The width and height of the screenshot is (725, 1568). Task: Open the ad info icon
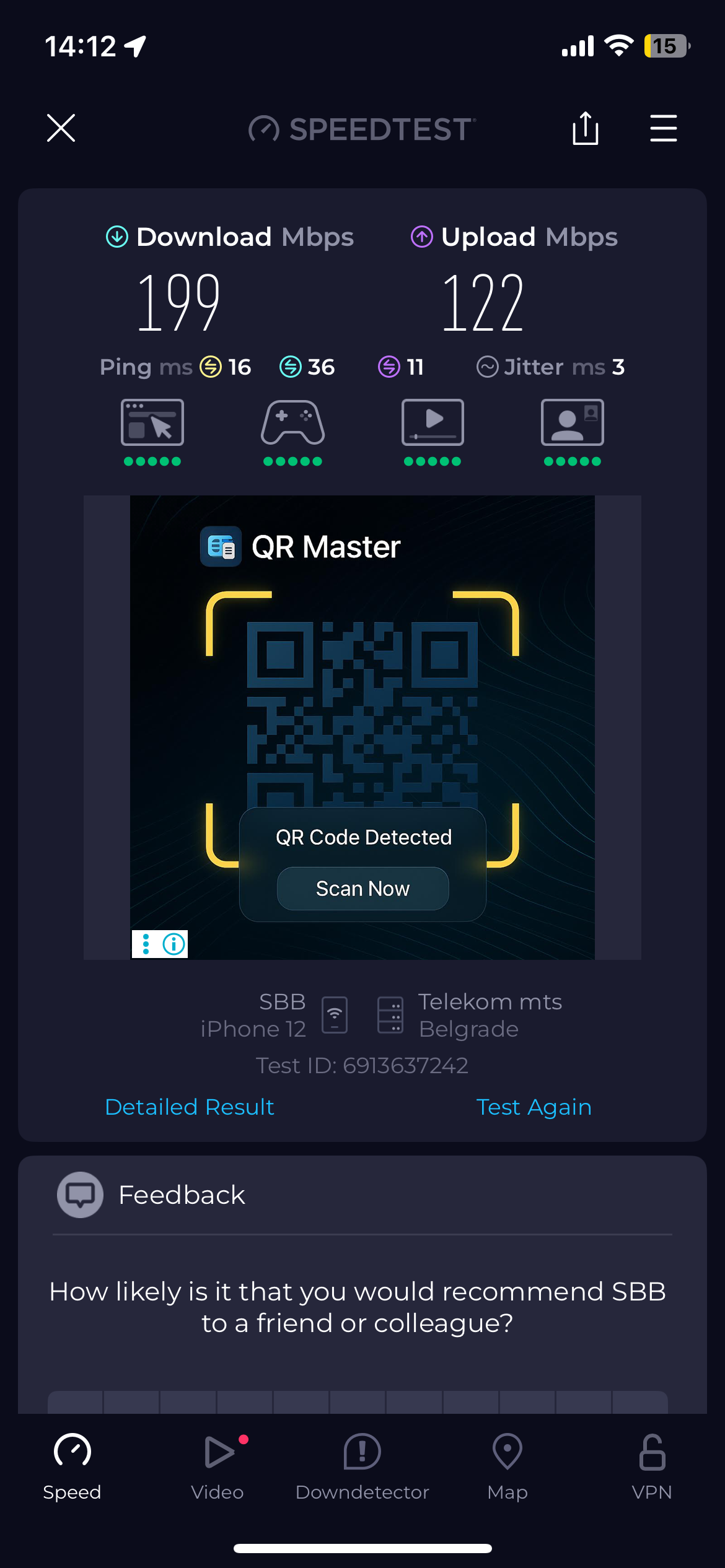pos(174,944)
